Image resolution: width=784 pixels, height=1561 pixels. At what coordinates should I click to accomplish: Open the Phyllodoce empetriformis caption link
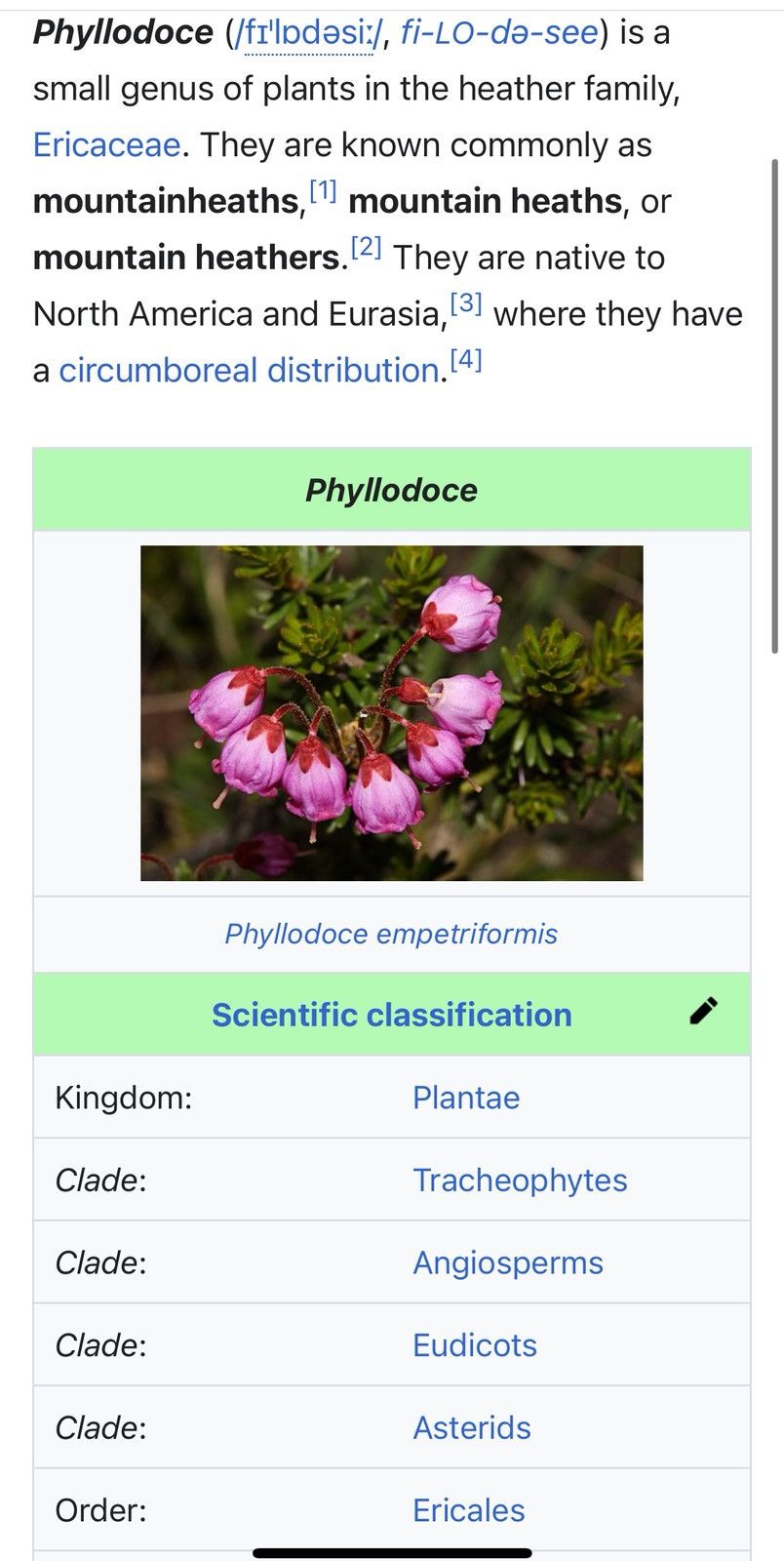pyautogui.click(x=391, y=934)
